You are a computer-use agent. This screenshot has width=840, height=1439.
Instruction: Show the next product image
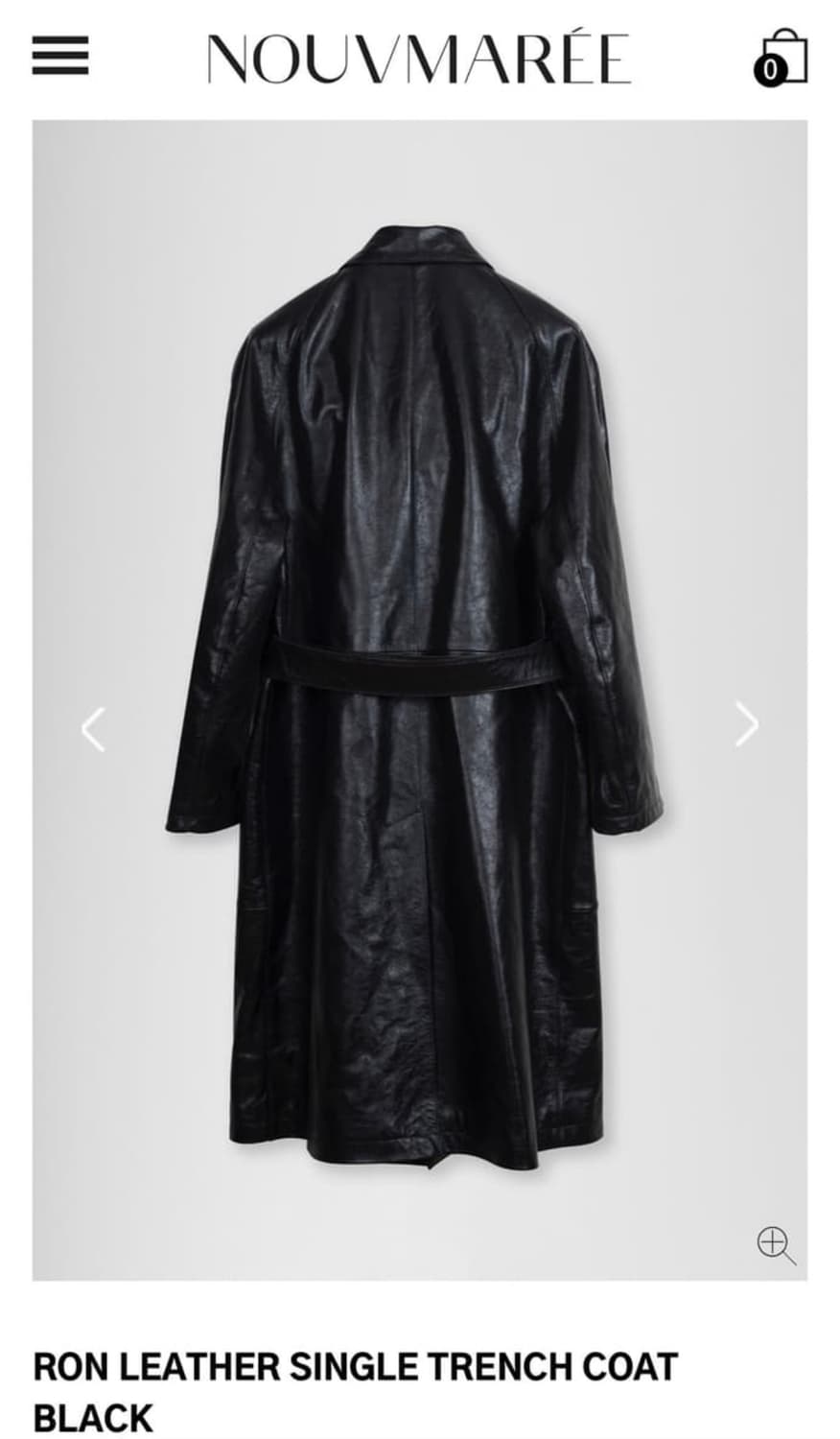click(x=747, y=724)
